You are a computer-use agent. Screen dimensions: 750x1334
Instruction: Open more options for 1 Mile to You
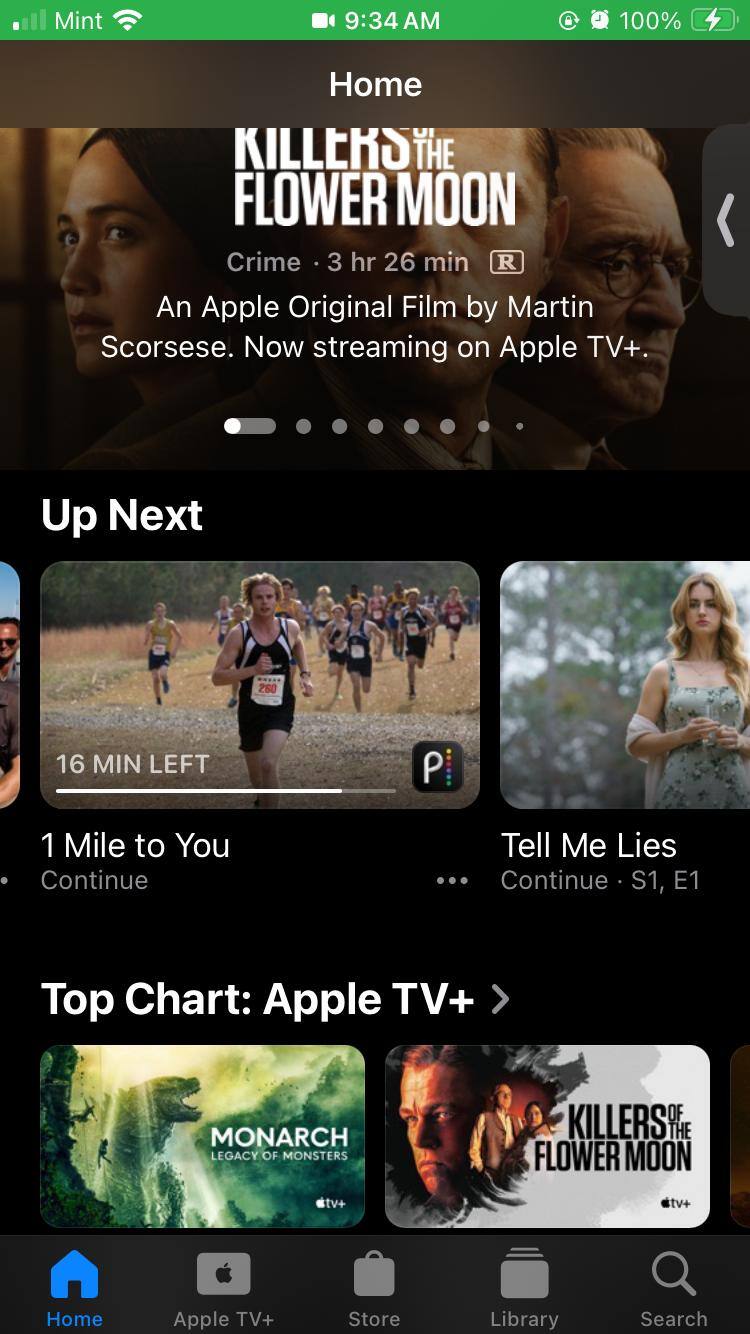452,881
